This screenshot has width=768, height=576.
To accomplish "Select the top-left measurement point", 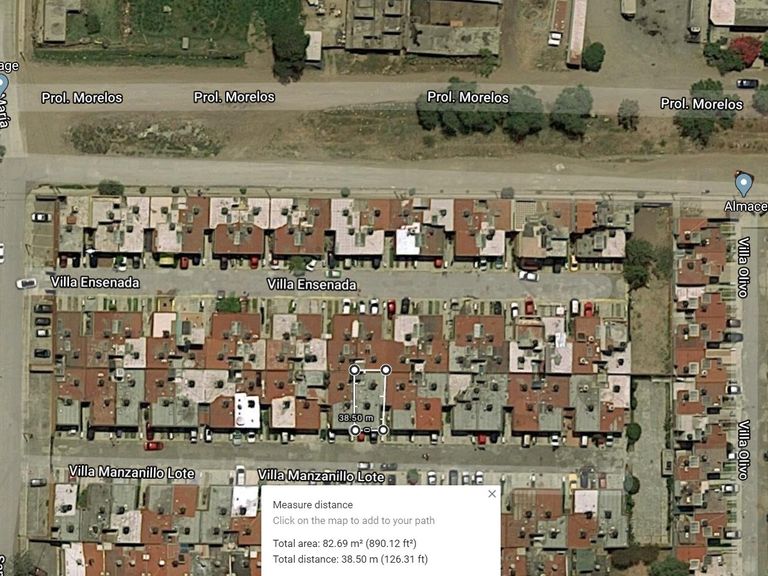I will tap(354, 370).
